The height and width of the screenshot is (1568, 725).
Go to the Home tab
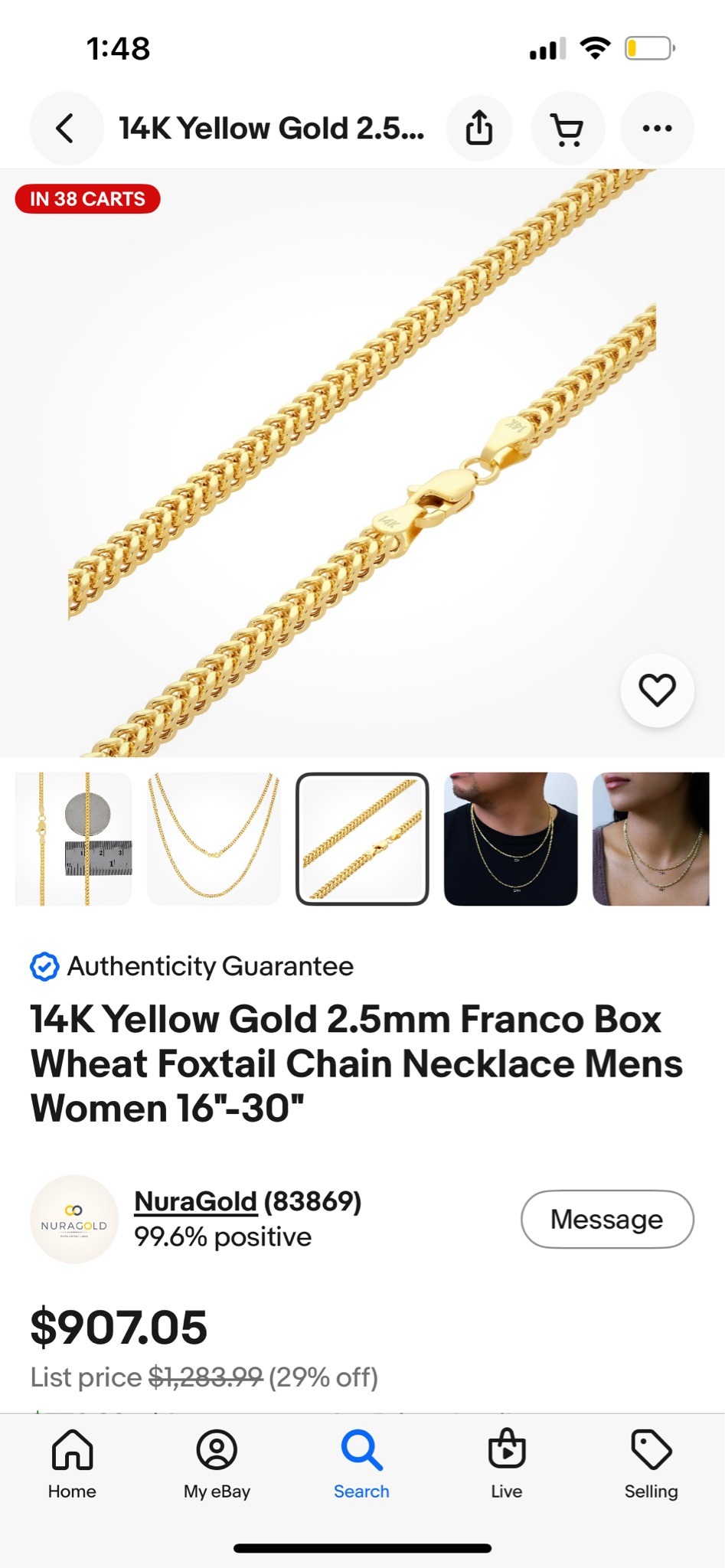pyautogui.click(x=72, y=1464)
